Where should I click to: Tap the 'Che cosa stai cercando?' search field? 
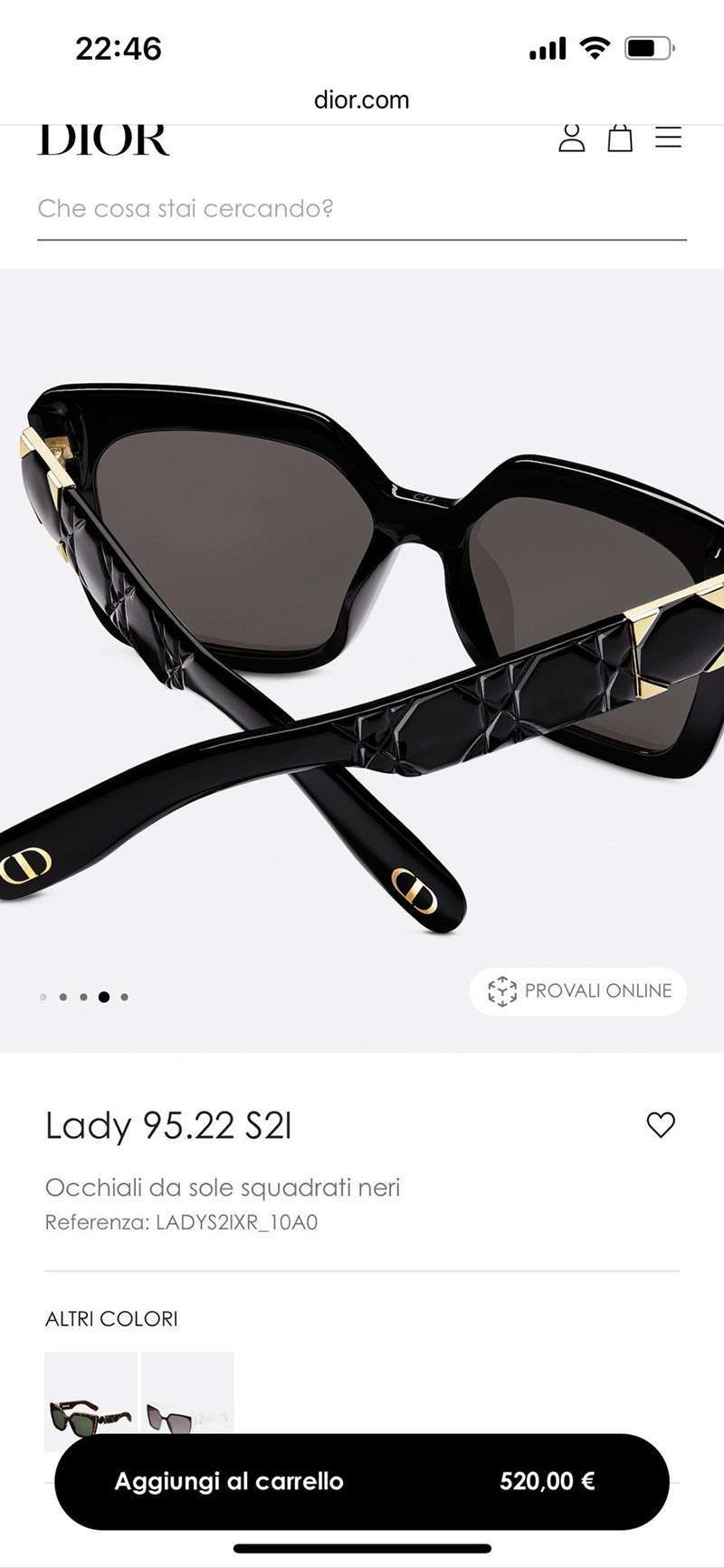[362, 209]
